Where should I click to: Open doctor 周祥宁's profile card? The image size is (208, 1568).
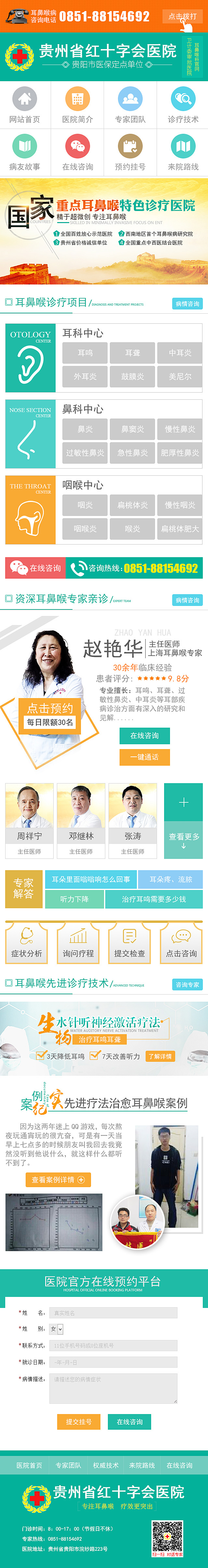point(29,820)
